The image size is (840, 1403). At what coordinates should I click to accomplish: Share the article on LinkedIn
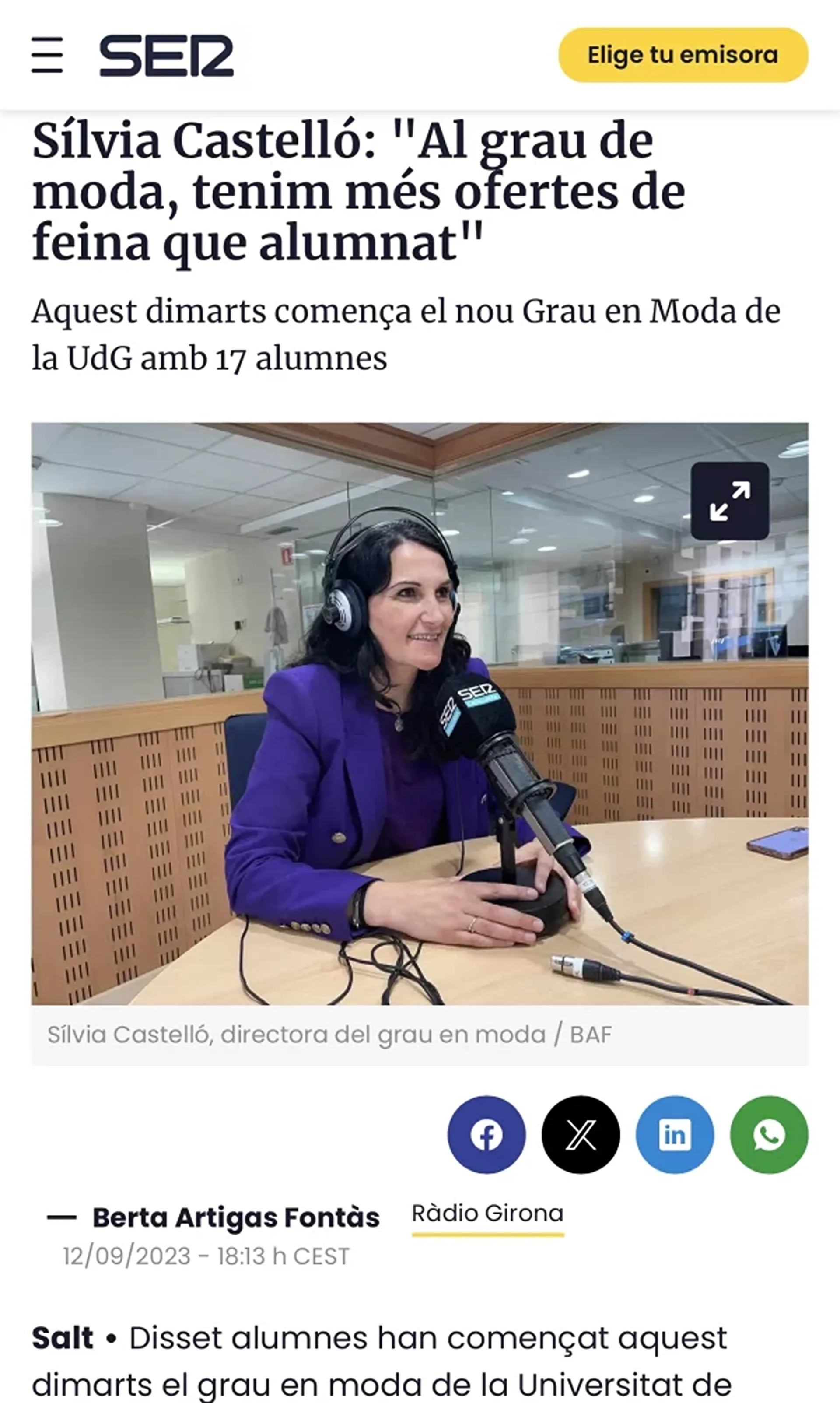tap(675, 1135)
